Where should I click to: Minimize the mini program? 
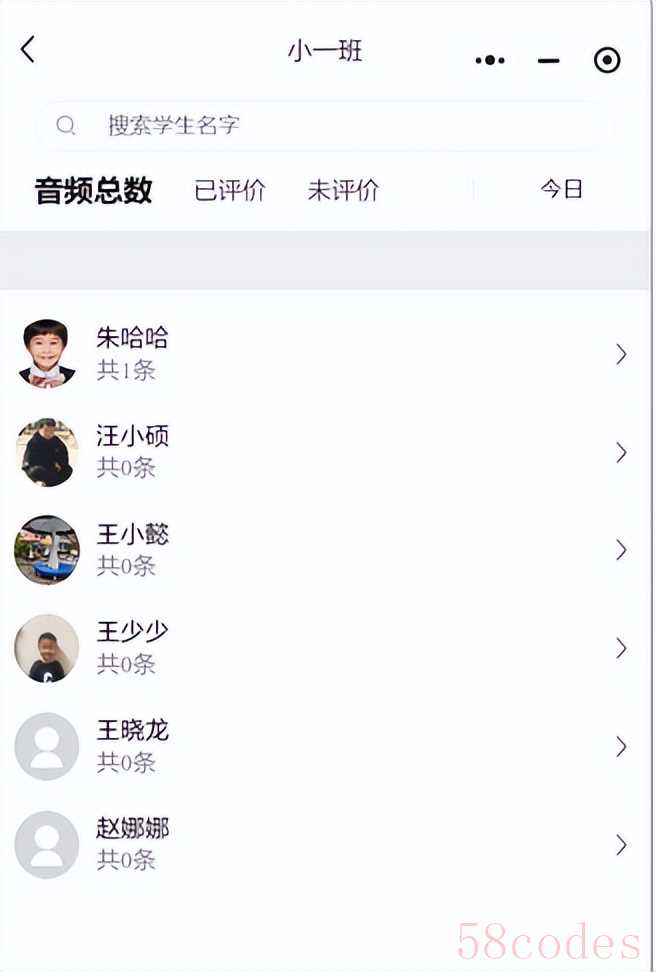pyautogui.click(x=548, y=60)
